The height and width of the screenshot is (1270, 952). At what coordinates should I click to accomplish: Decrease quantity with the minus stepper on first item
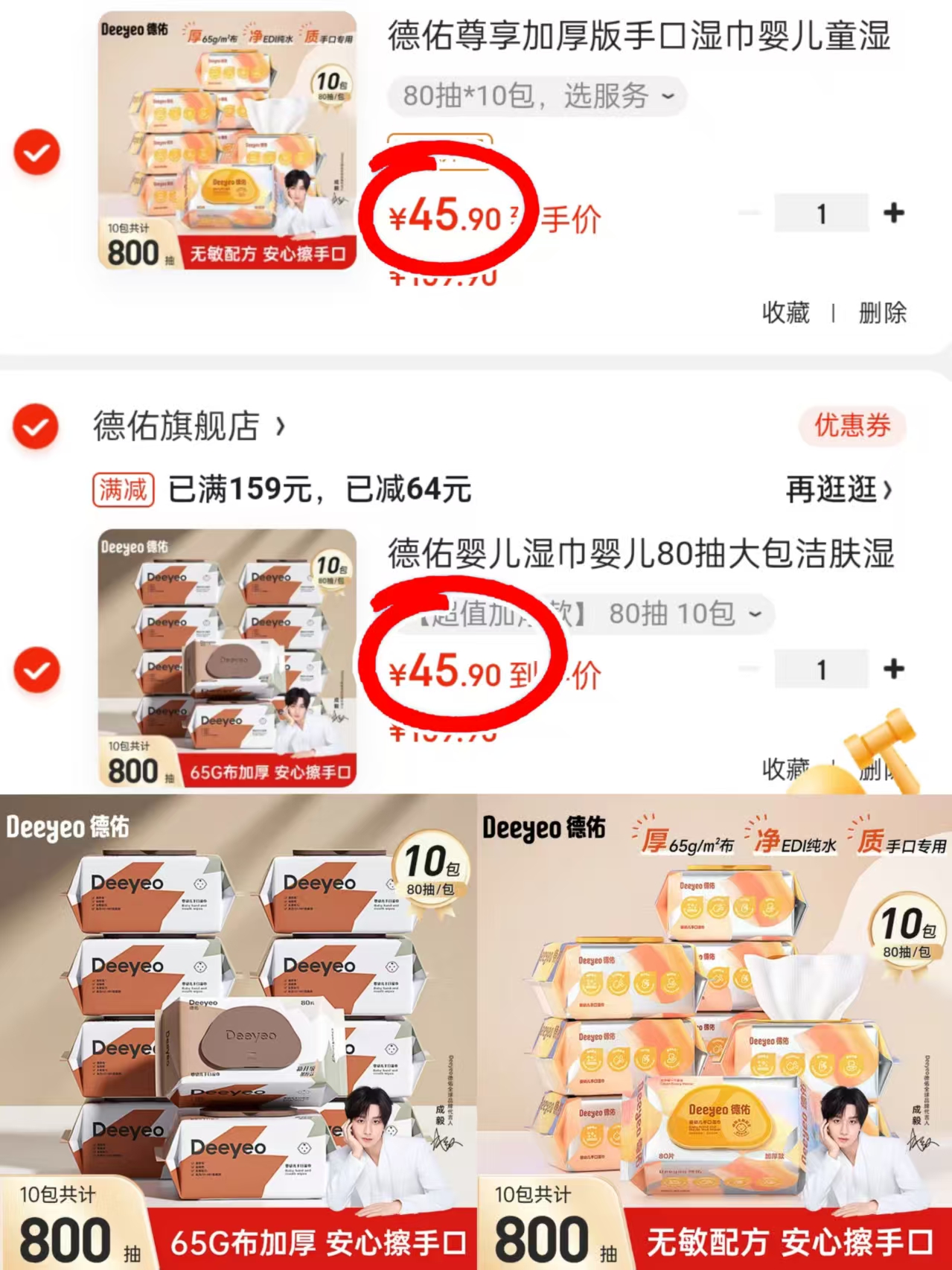tap(748, 213)
